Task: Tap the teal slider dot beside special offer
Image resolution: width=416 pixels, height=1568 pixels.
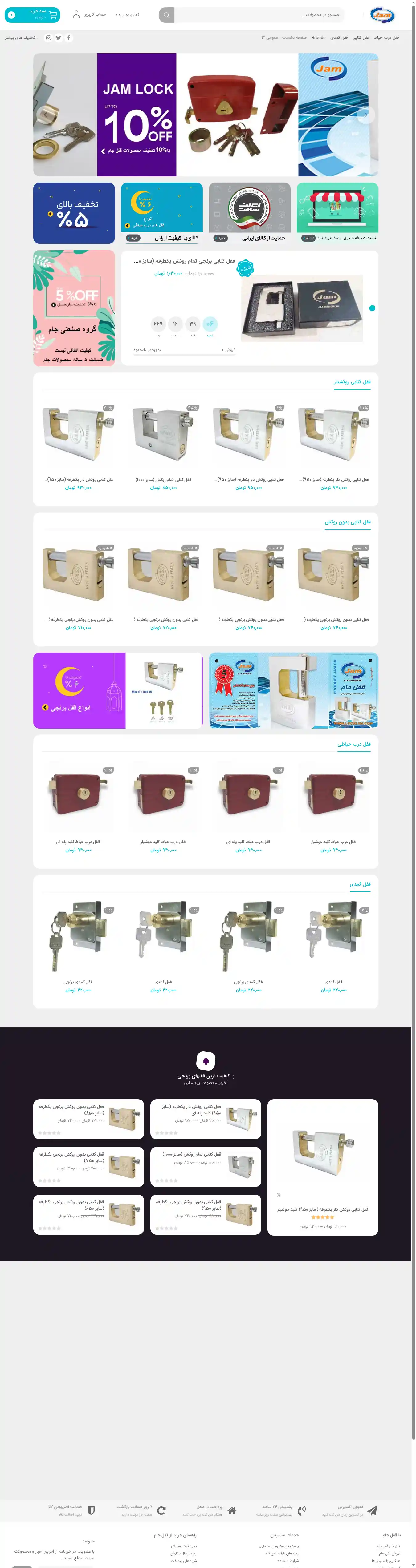Action: (x=372, y=308)
